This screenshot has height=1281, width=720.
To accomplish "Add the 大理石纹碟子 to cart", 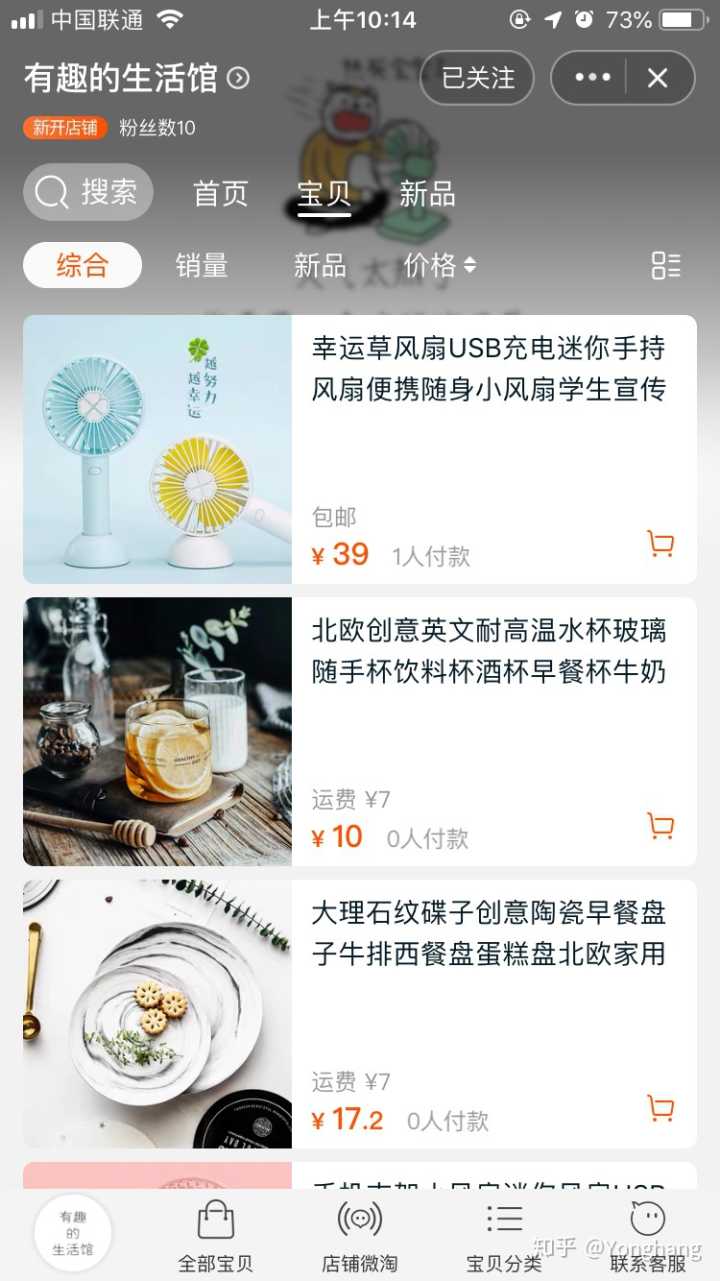I will pos(660,1107).
